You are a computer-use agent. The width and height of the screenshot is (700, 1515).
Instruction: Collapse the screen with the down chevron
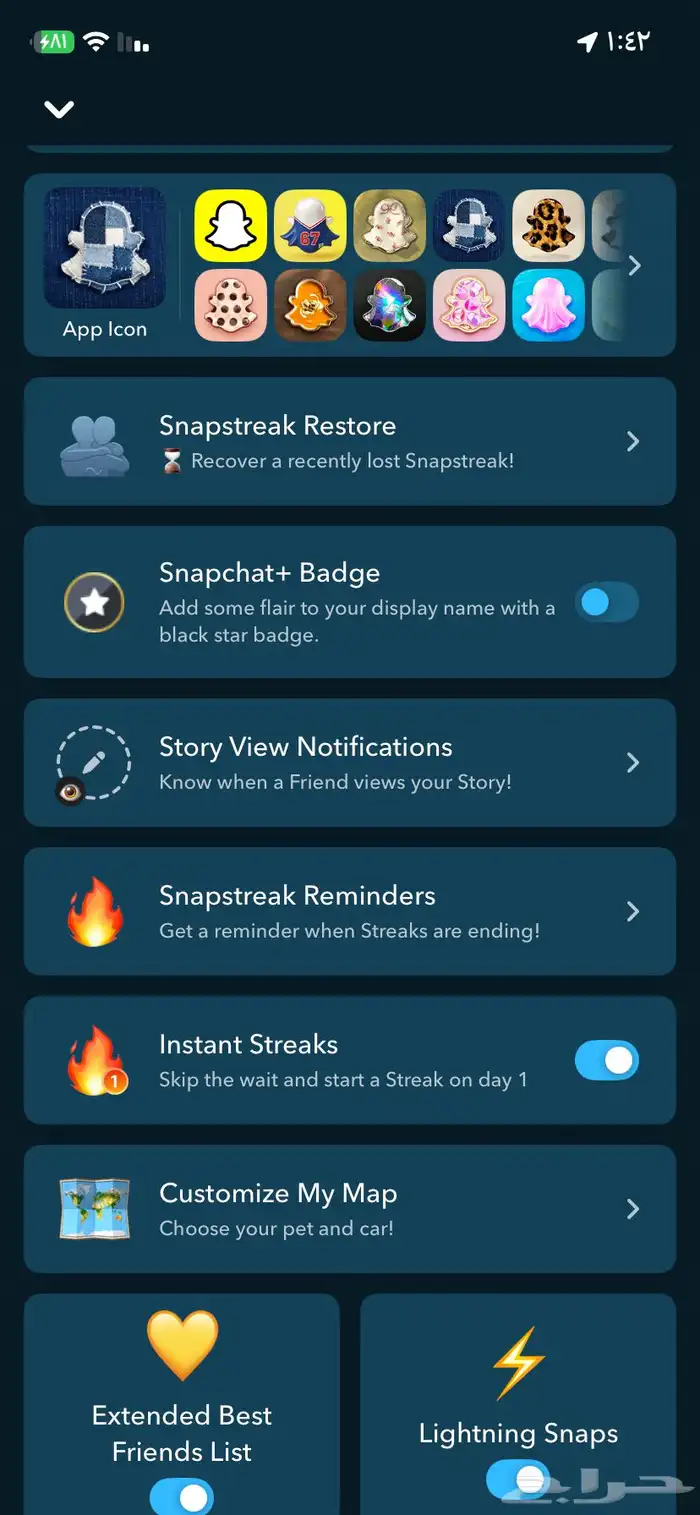pos(59,109)
